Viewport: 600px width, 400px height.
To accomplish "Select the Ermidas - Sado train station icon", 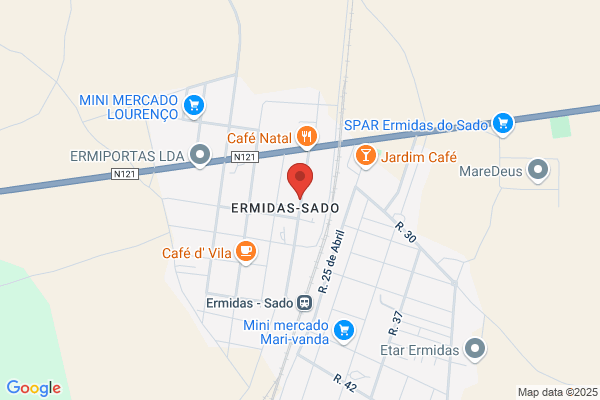I will 305,303.
